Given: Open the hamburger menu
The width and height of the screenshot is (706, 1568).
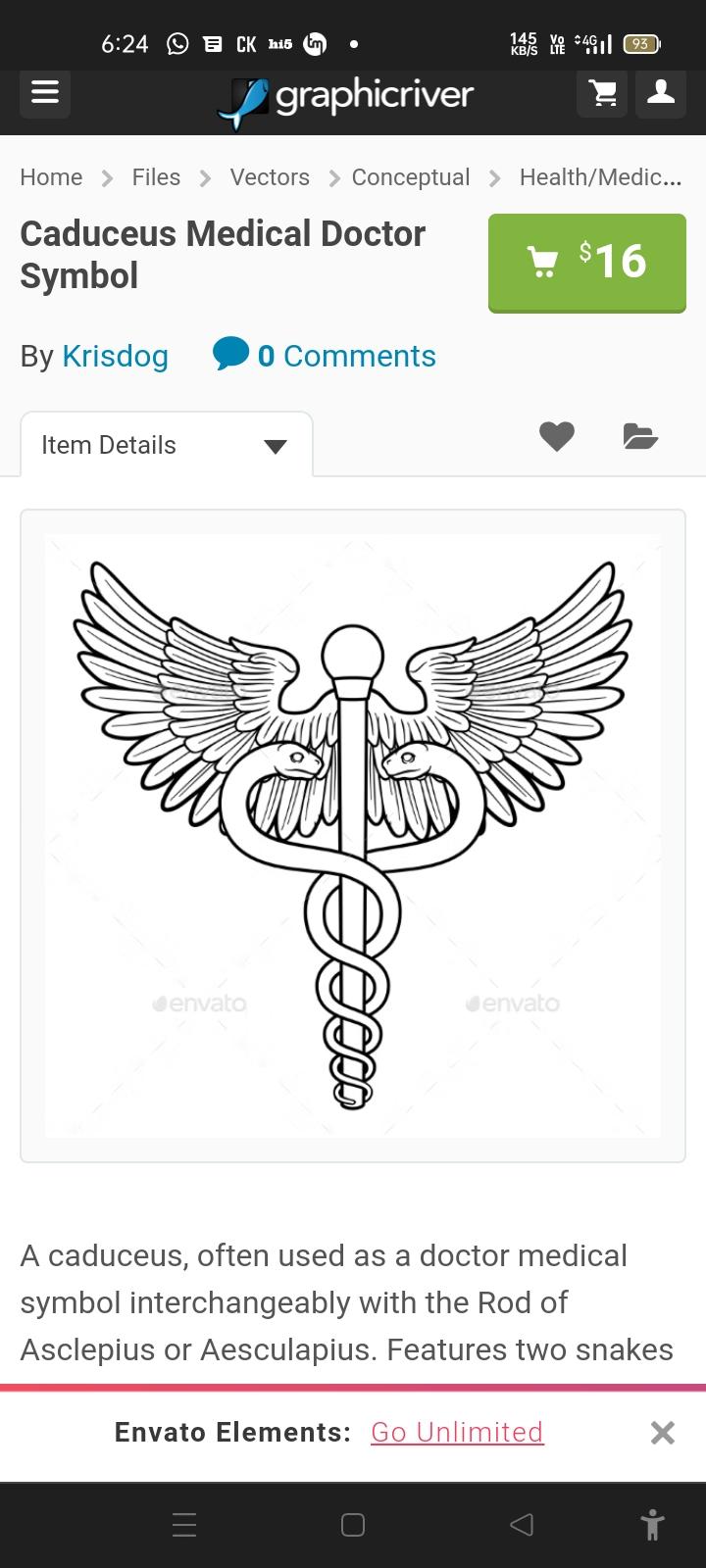Looking at the screenshot, I should [45, 92].
